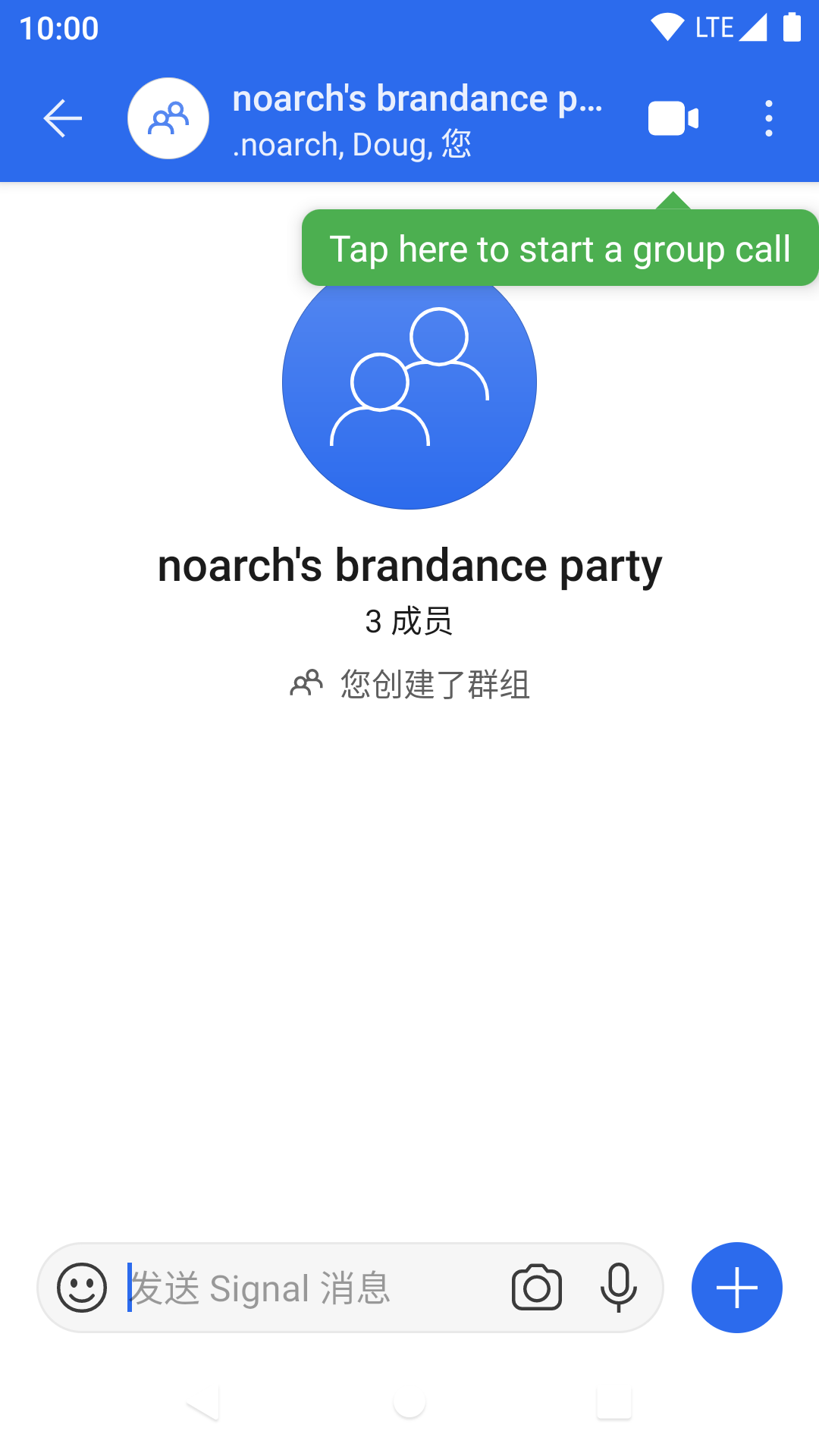Open attachment options with the blue plus button
The height and width of the screenshot is (1456, 819).
736,1287
